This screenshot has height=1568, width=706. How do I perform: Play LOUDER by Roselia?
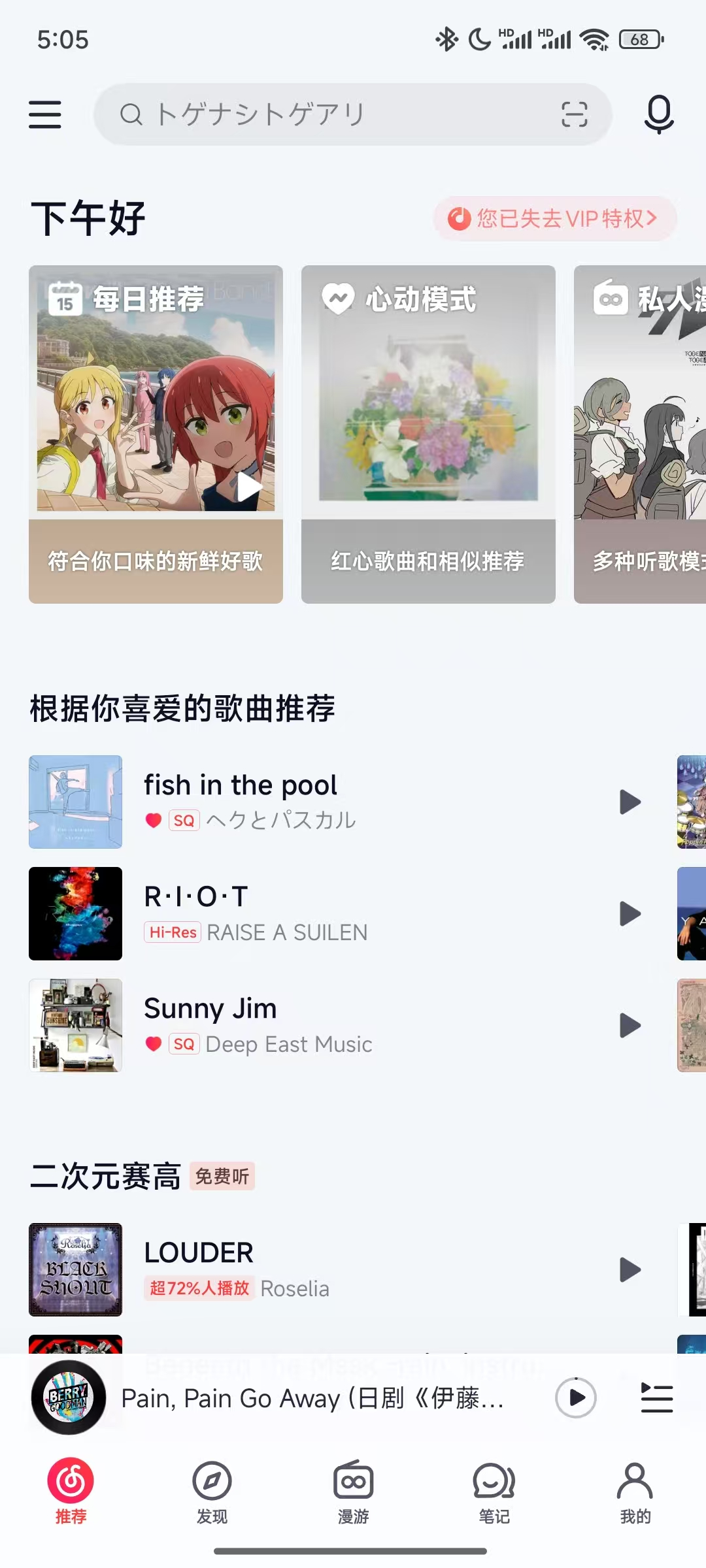click(630, 1269)
